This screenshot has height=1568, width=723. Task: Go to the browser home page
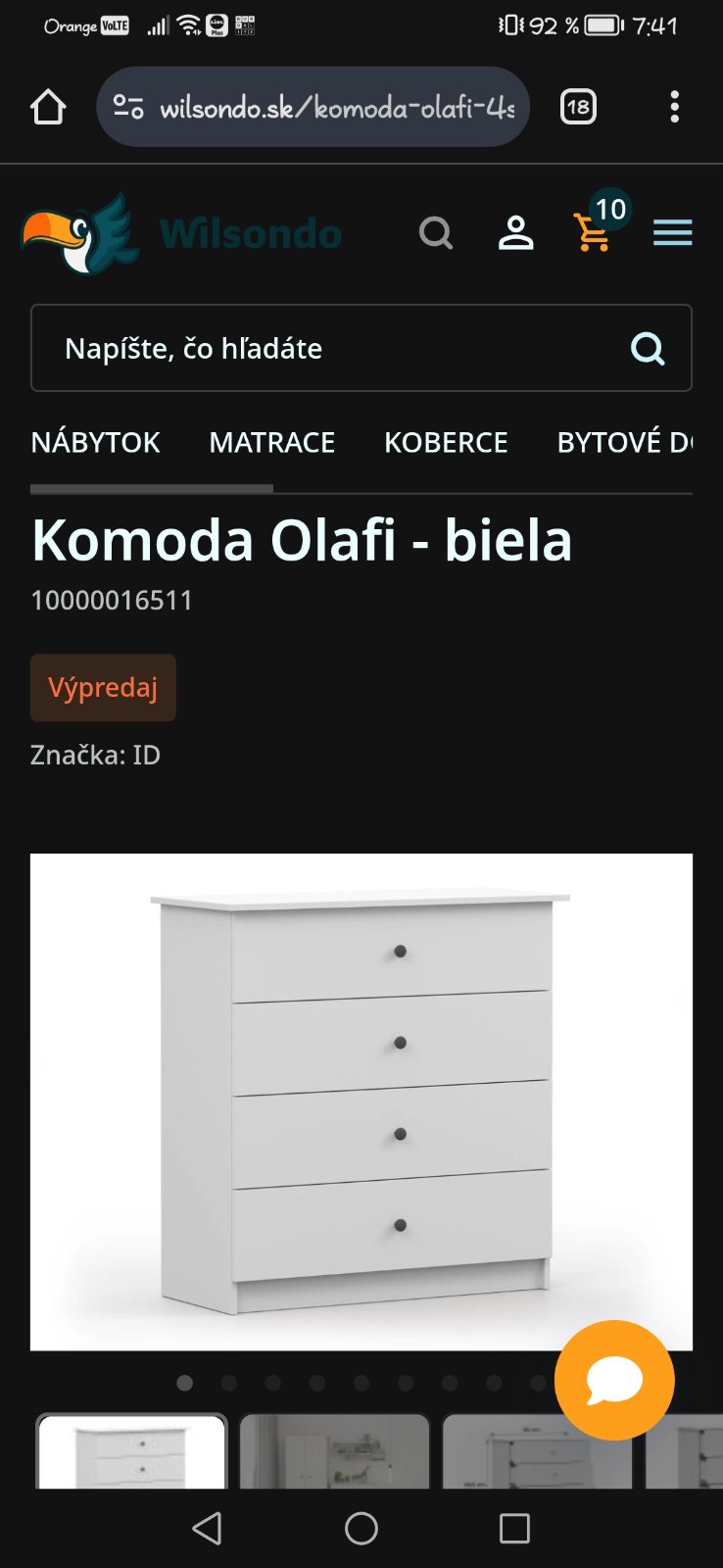pos(48,107)
